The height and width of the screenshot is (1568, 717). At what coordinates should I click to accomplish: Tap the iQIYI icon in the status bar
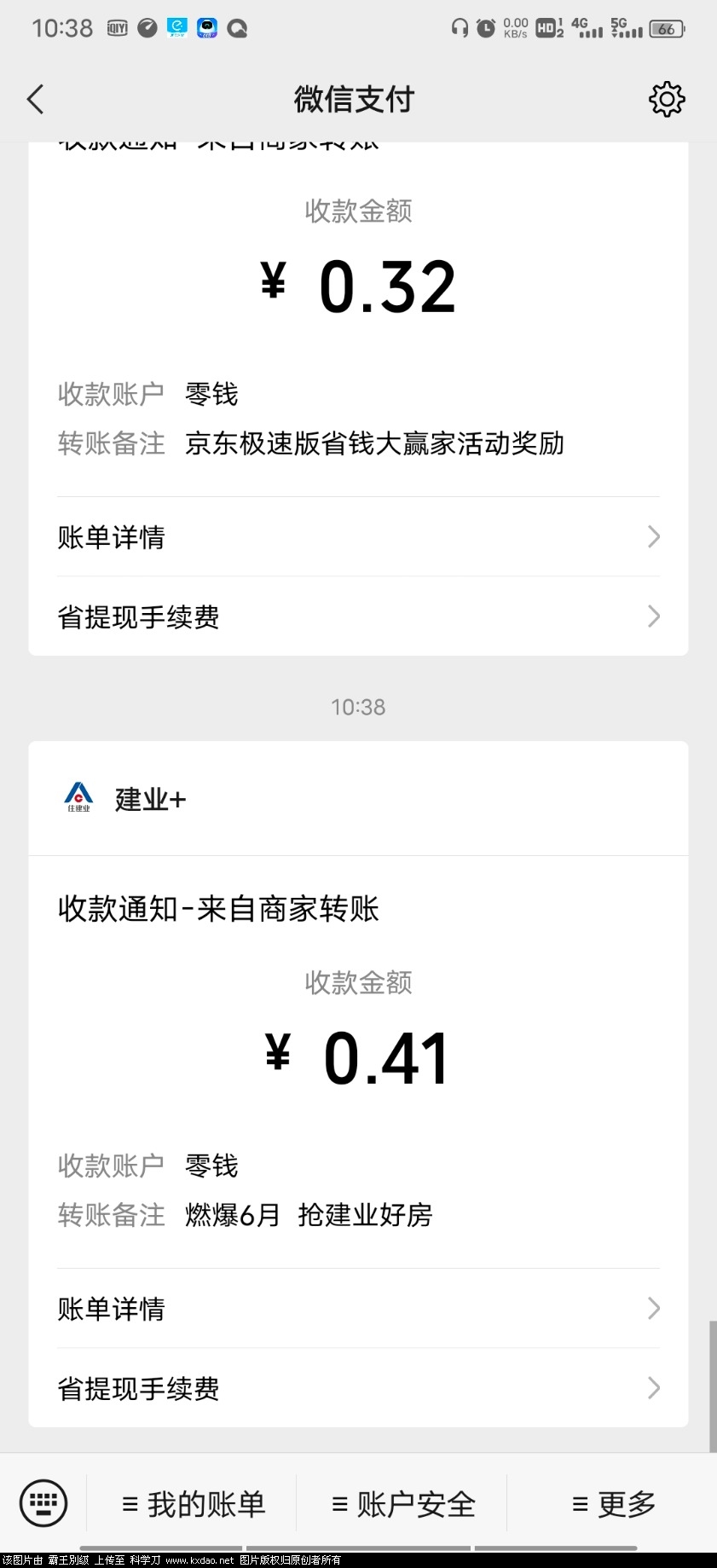[x=116, y=27]
